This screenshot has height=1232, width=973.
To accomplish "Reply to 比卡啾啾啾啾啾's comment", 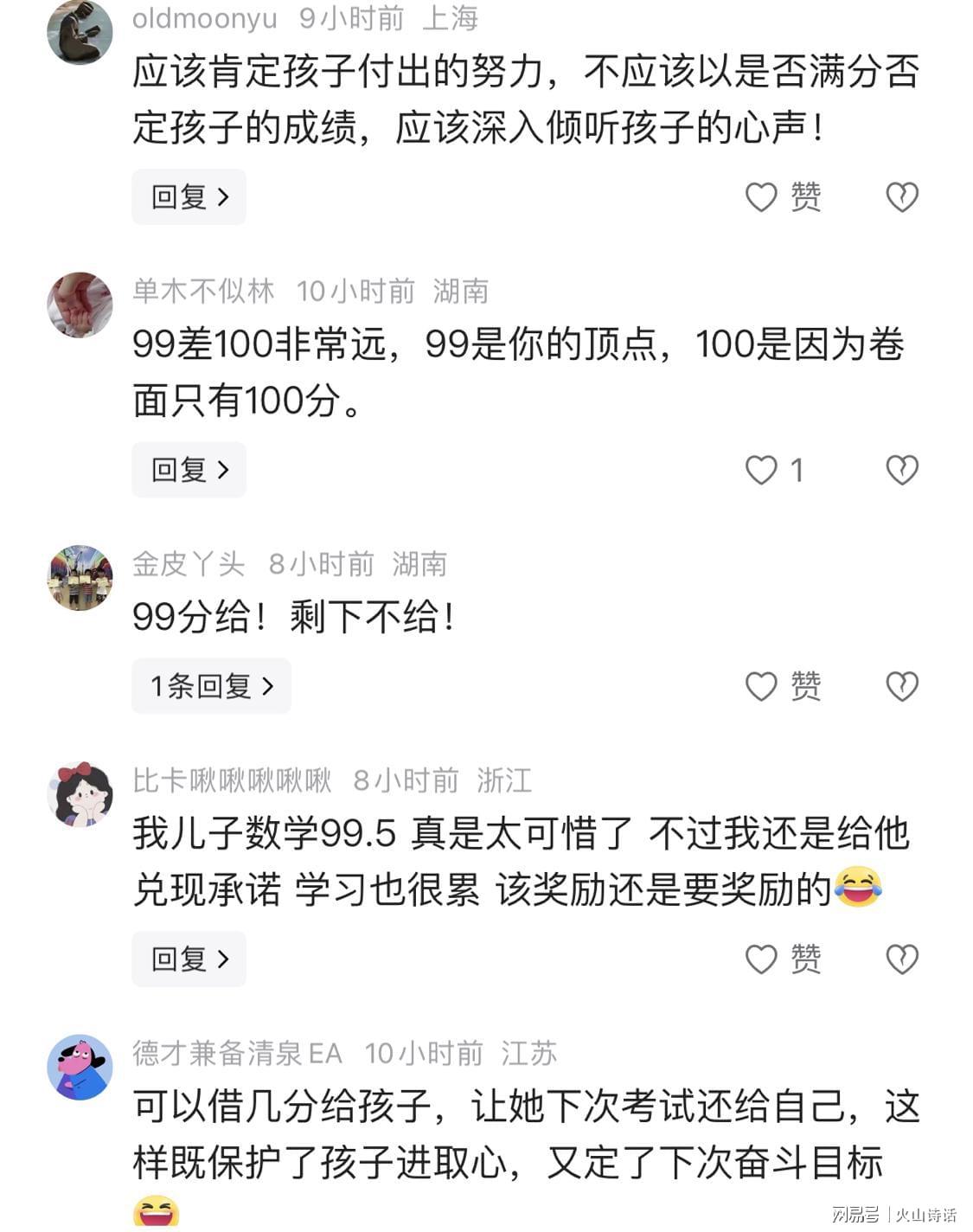I will click(189, 959).
